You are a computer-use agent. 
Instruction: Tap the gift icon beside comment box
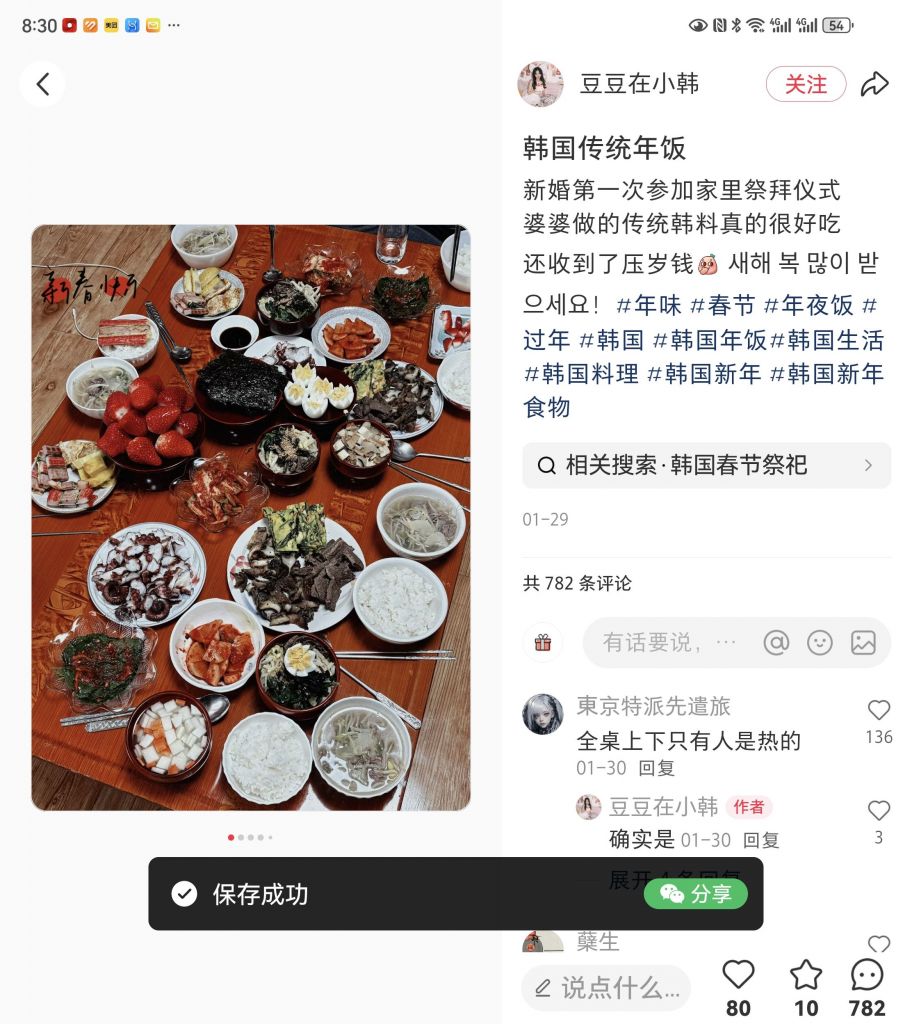tap(543, 643)
